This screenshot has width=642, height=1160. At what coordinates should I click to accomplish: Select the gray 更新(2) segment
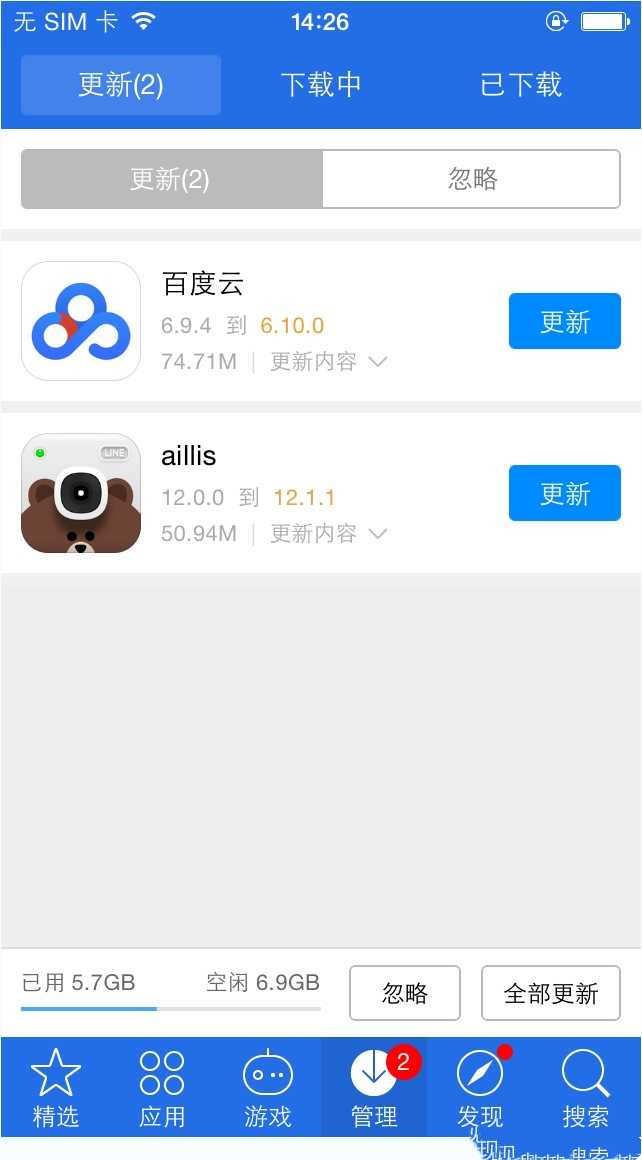click(171, 179)
